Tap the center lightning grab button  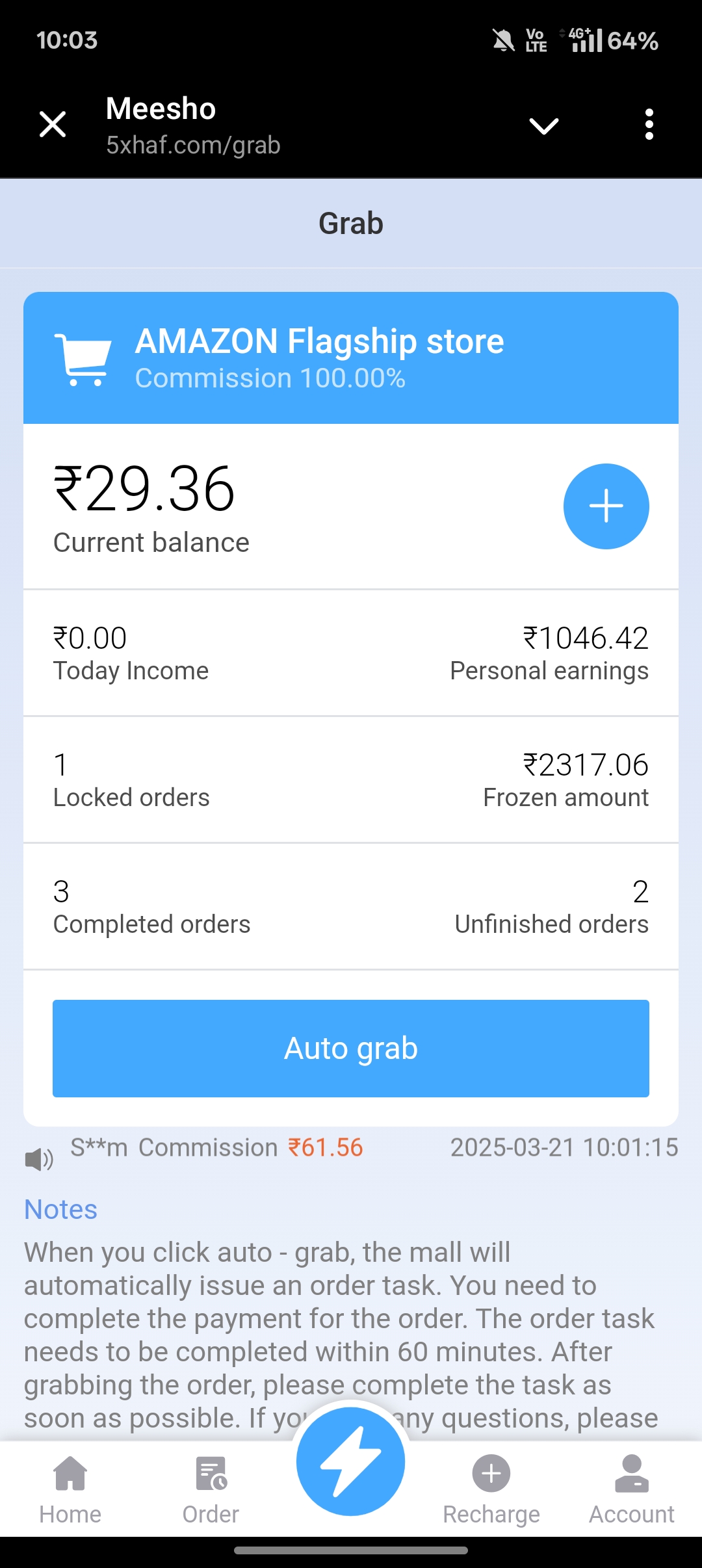pos(351,1461)
